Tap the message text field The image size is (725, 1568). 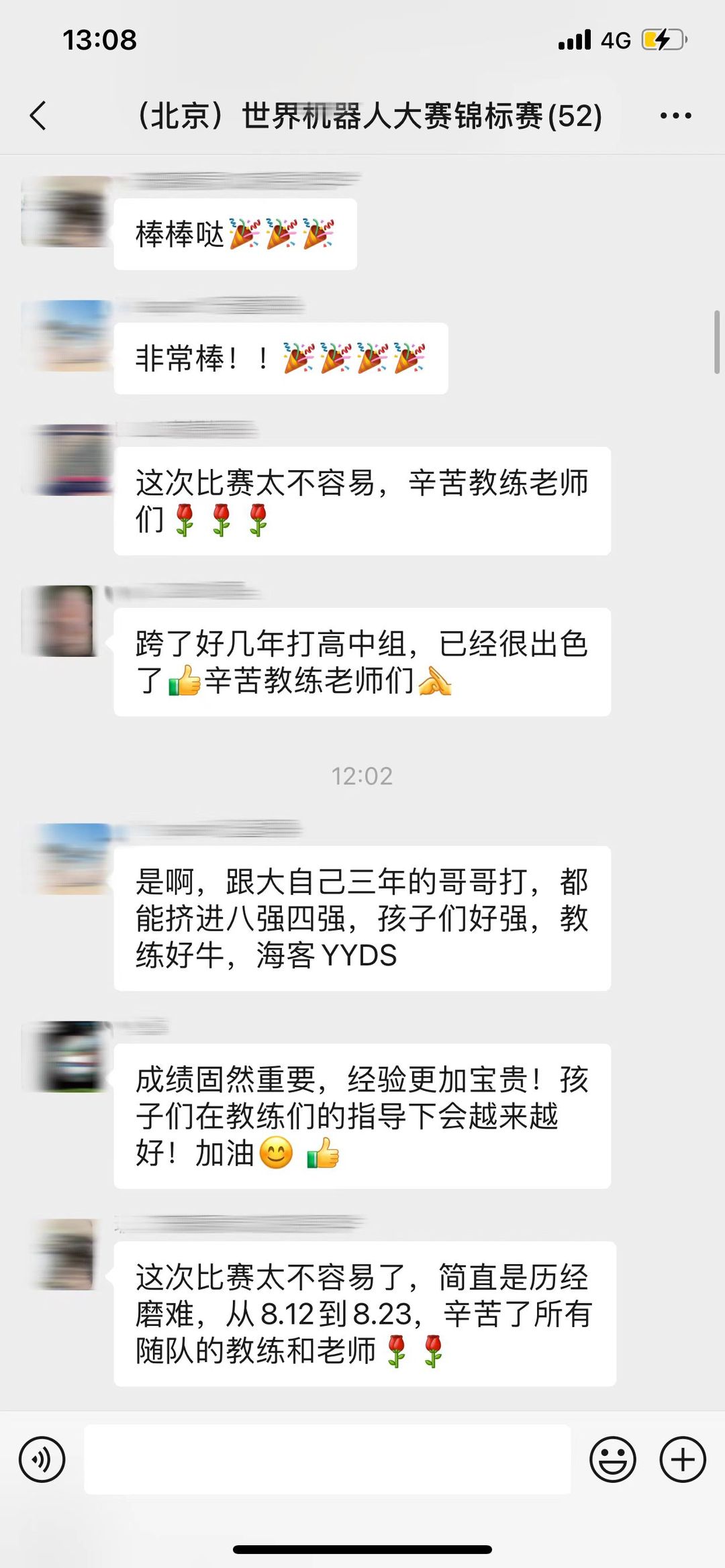327,1459
